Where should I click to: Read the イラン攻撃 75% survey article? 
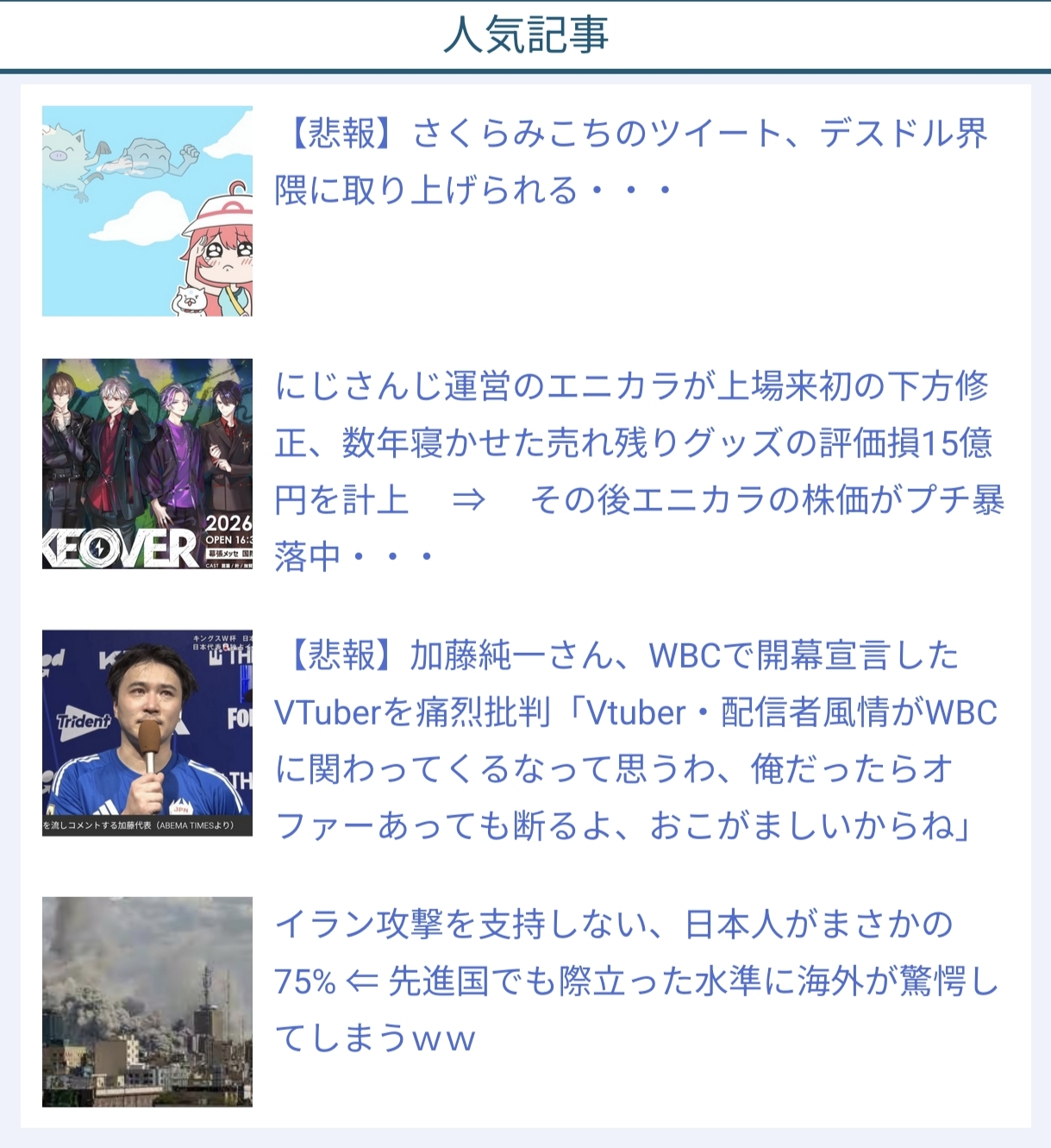point(635,981)
